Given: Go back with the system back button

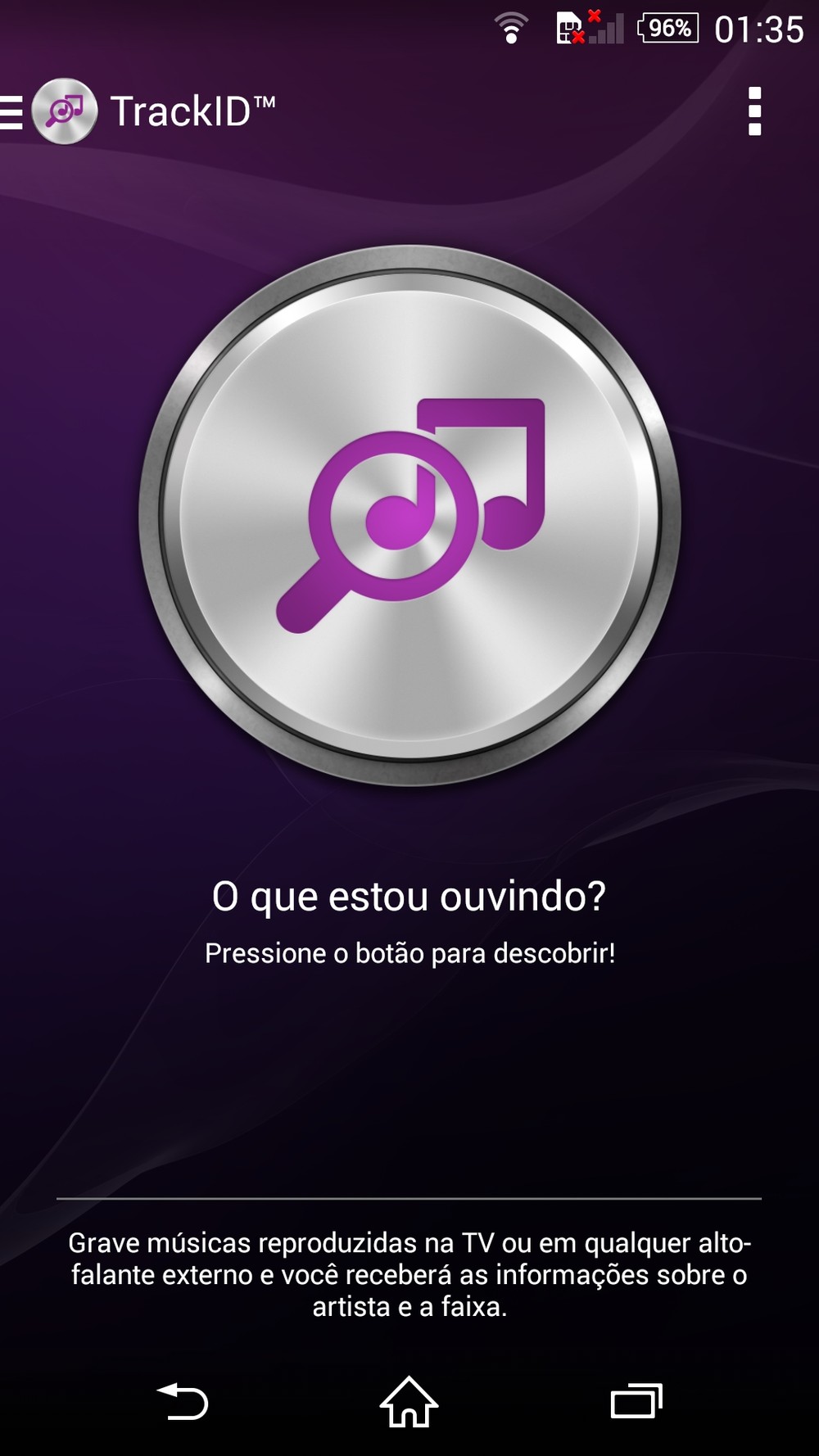Looking at the screenshot, I should pyautogui.click(x=183, y=1402).
